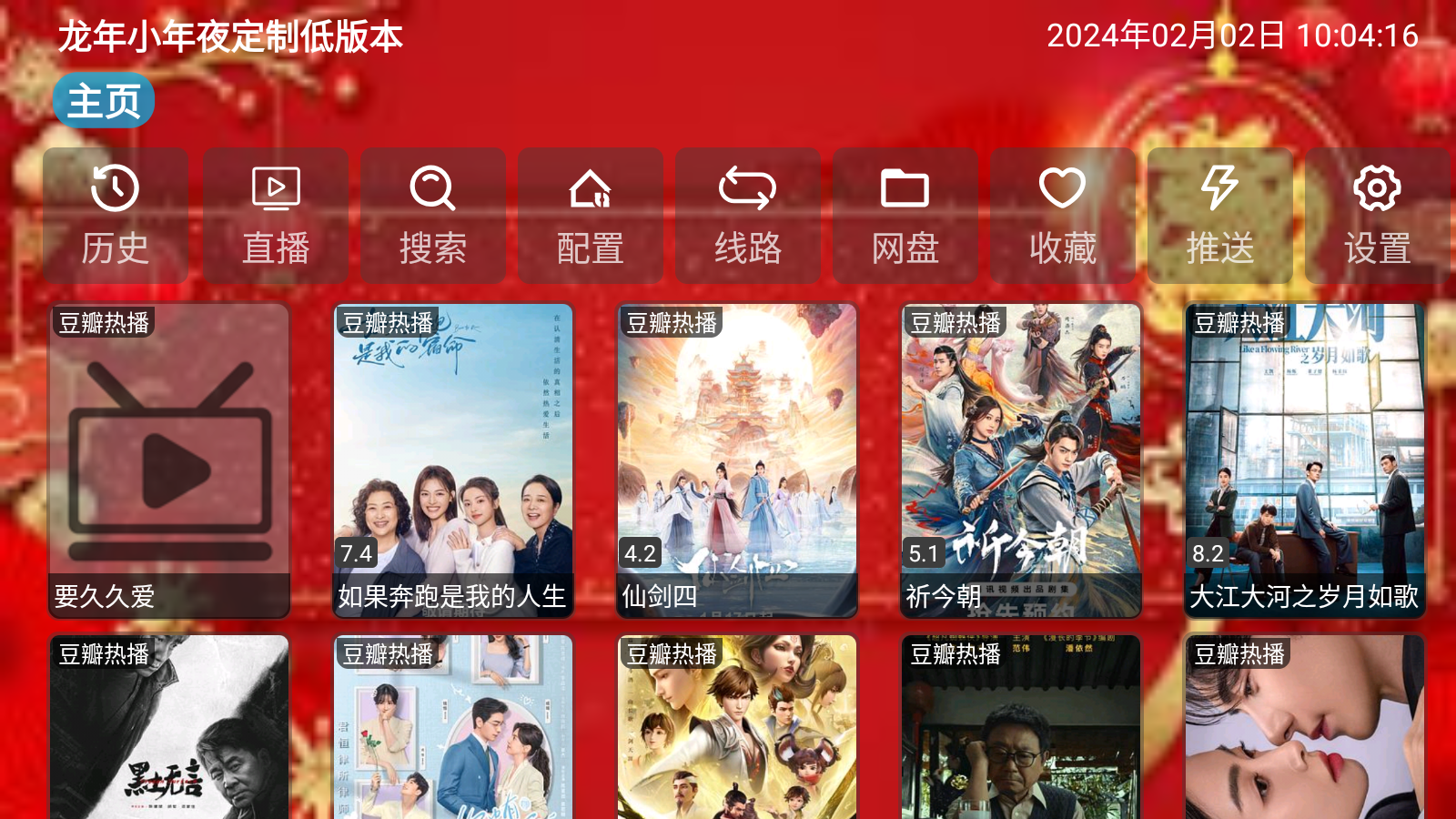The width and height of the screenshot is (1456, 819).
Task: Open the 网盘 cloud drive
Action: pos(905,216)
